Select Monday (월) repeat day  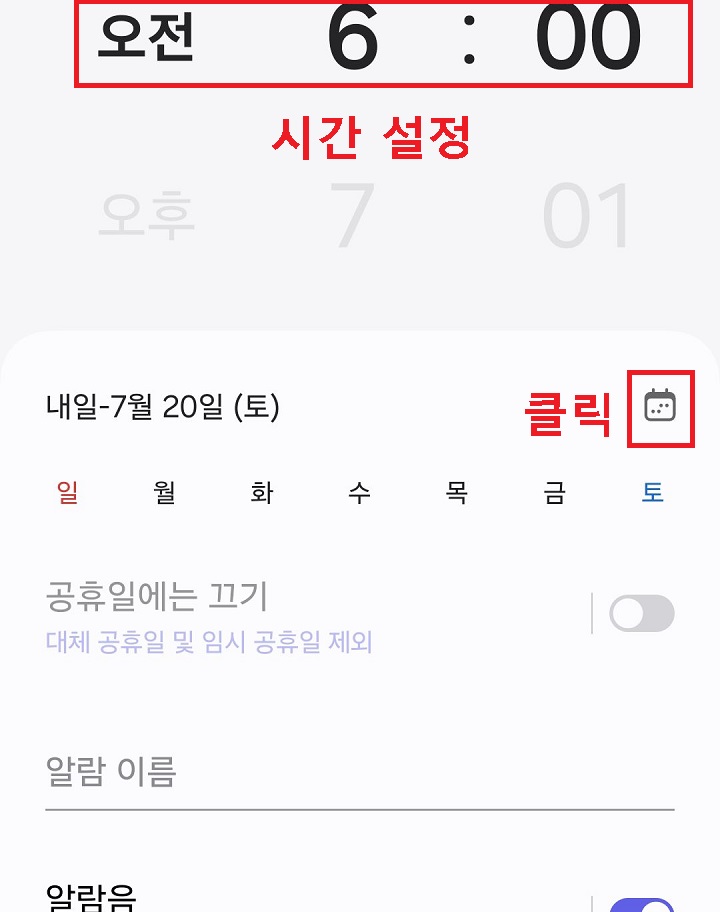click(166, 493)
